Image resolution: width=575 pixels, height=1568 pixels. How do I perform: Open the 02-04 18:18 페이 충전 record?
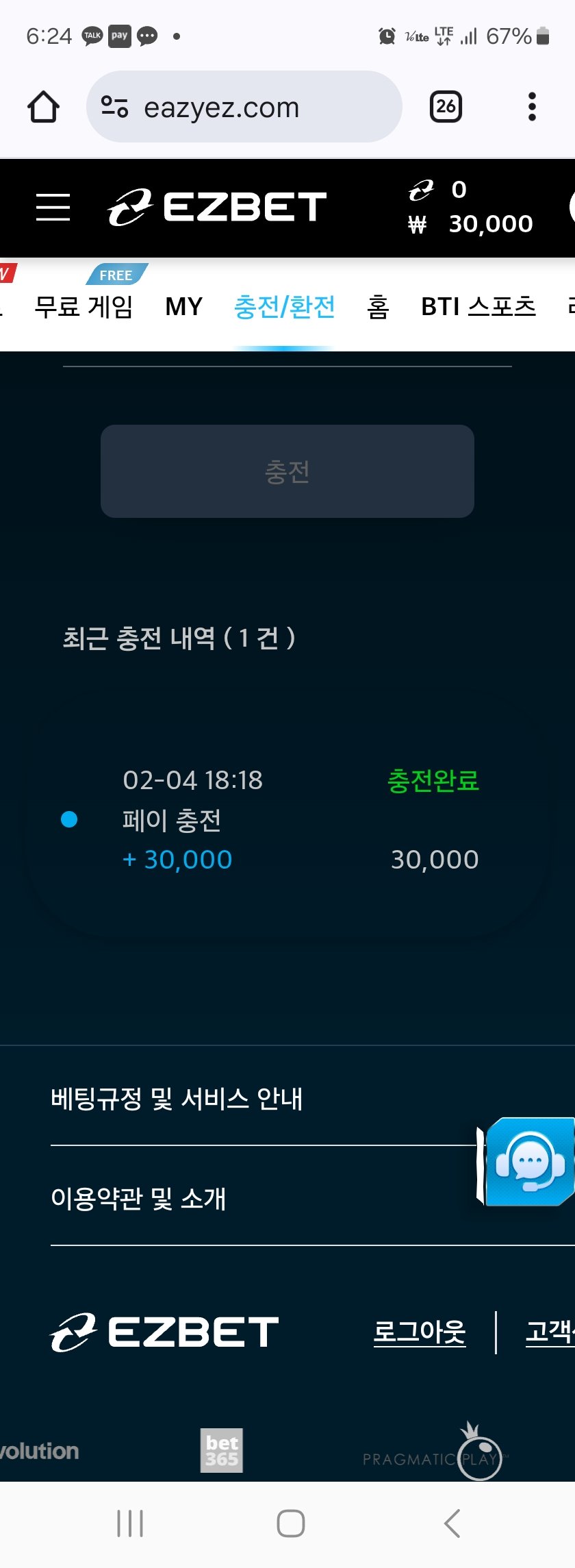pos(287,819)
